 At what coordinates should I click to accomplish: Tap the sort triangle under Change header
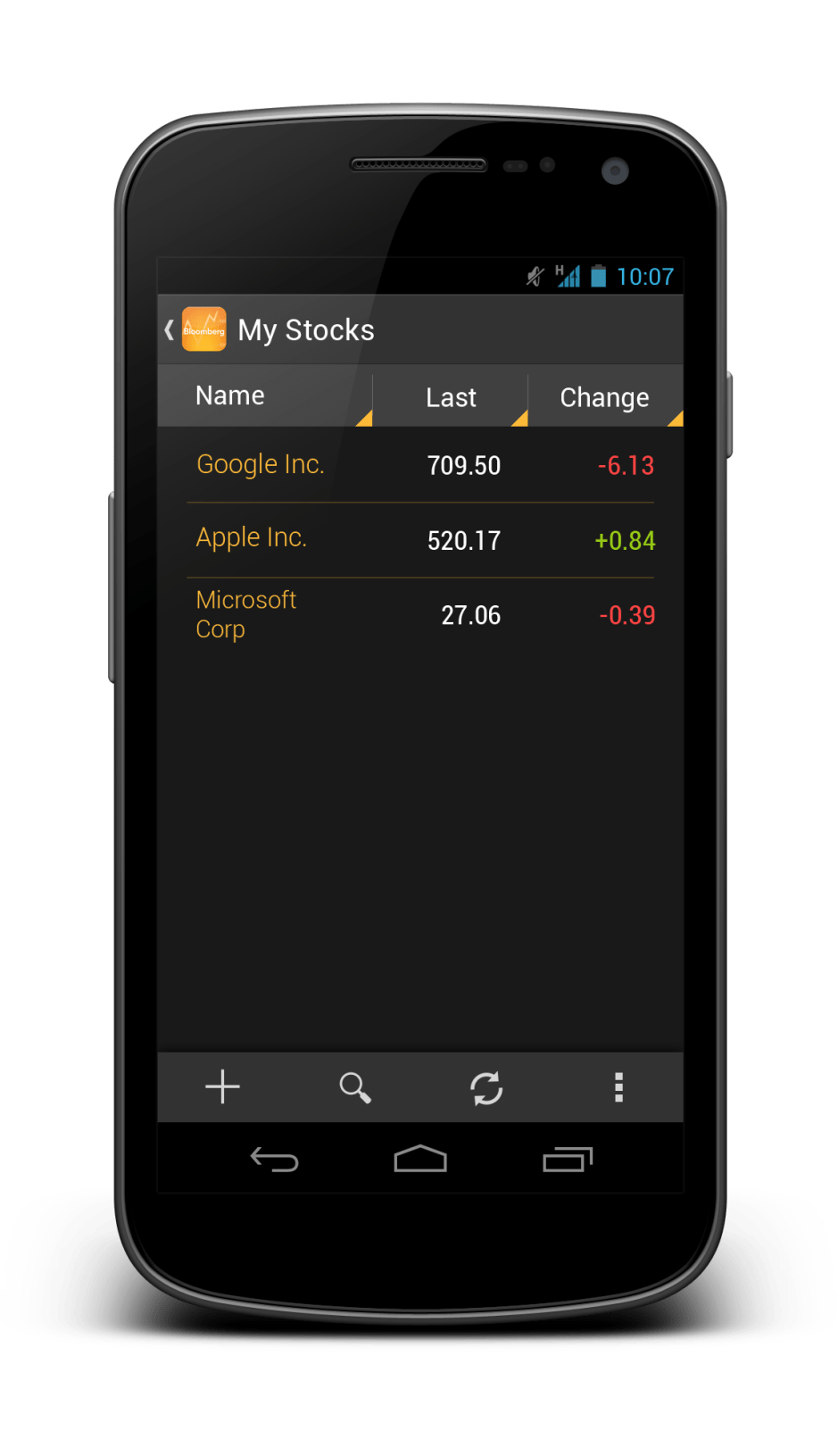click(675, 420)
